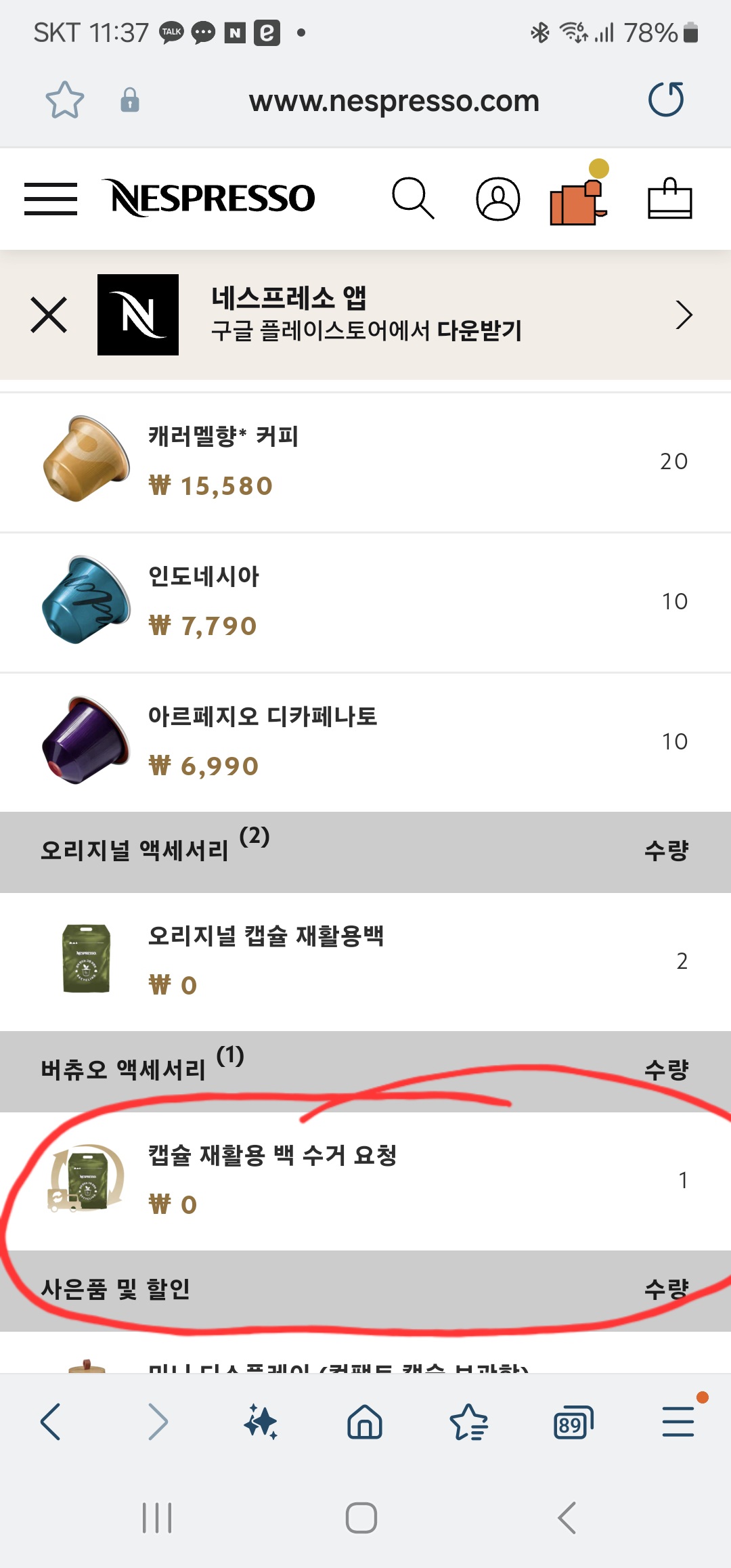Open the account profile icon
This screenshot has width=731, height=1568.
click(498, 199)
